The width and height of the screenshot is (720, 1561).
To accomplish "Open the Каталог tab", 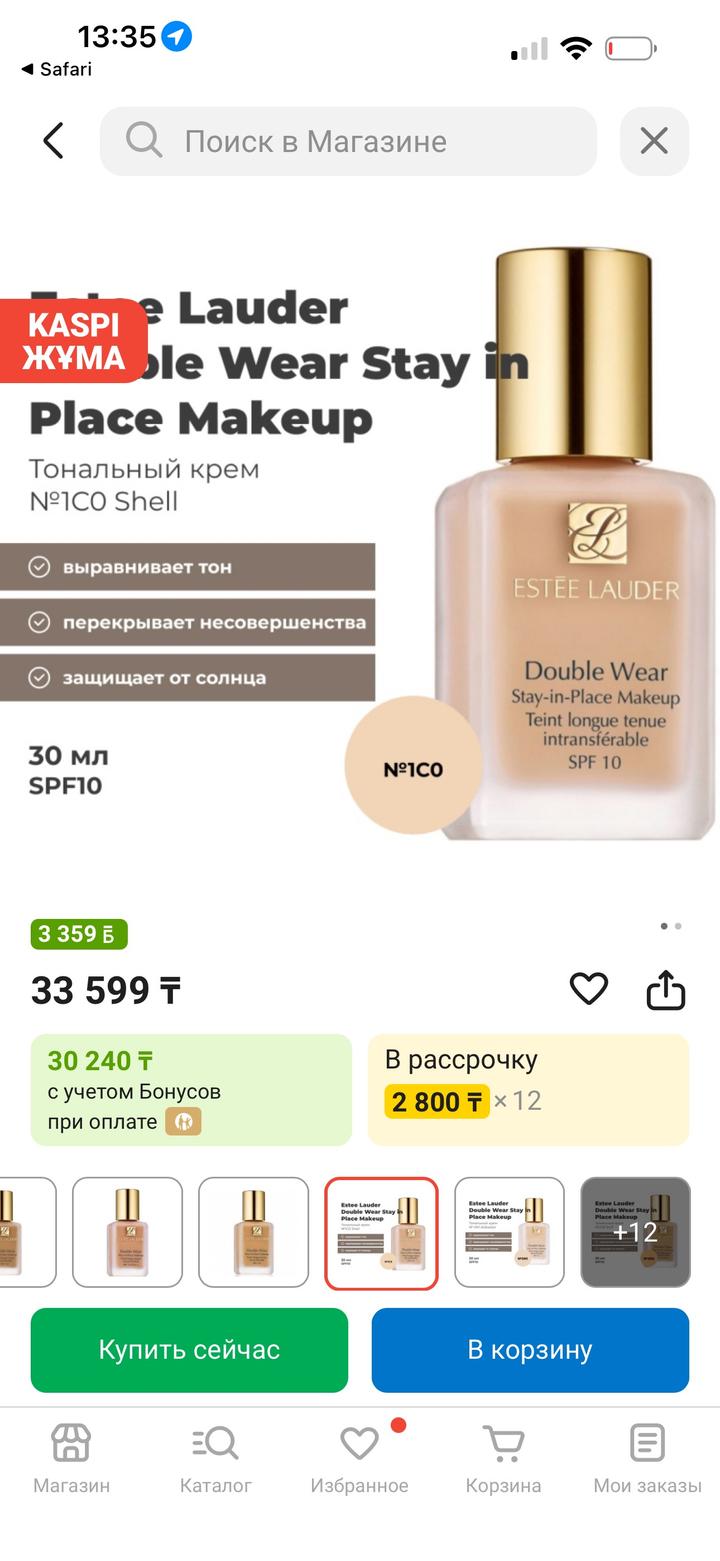I will click(x=216, y=1459).
